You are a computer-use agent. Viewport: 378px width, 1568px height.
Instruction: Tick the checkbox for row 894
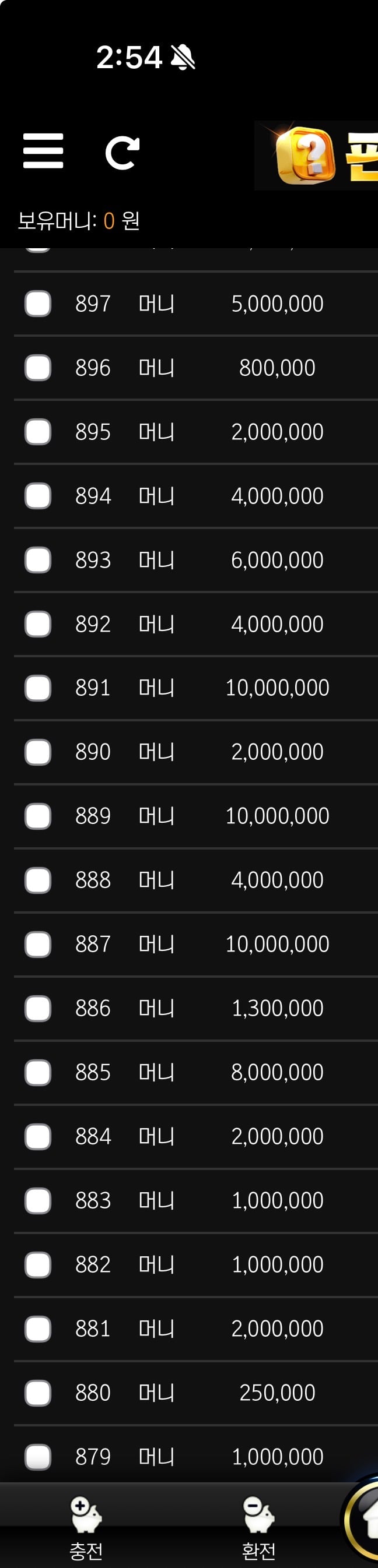pyautogui.click(x=38, y=495)
